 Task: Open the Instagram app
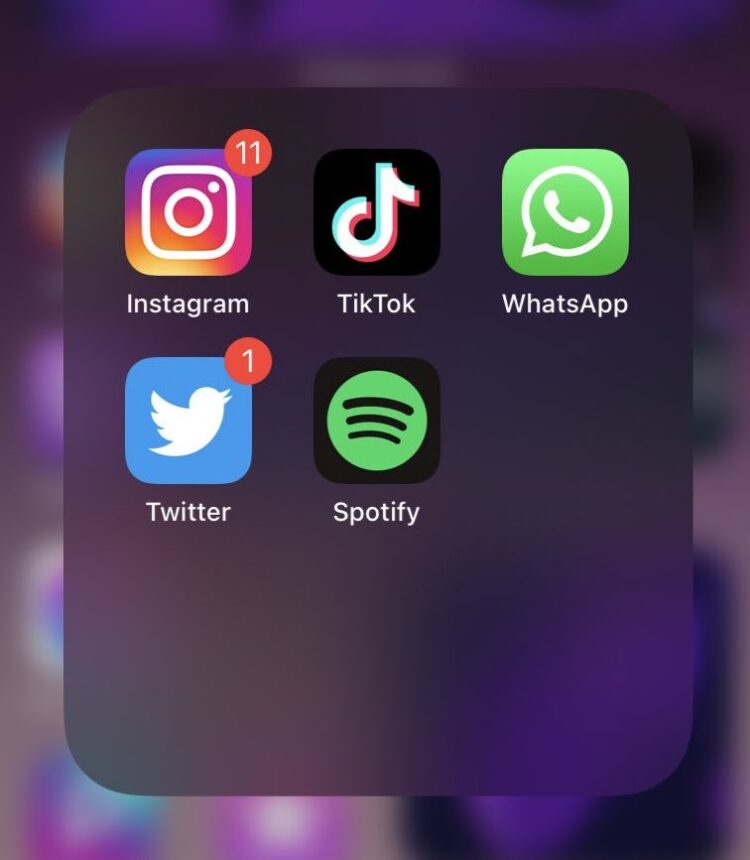click(188, 212)
